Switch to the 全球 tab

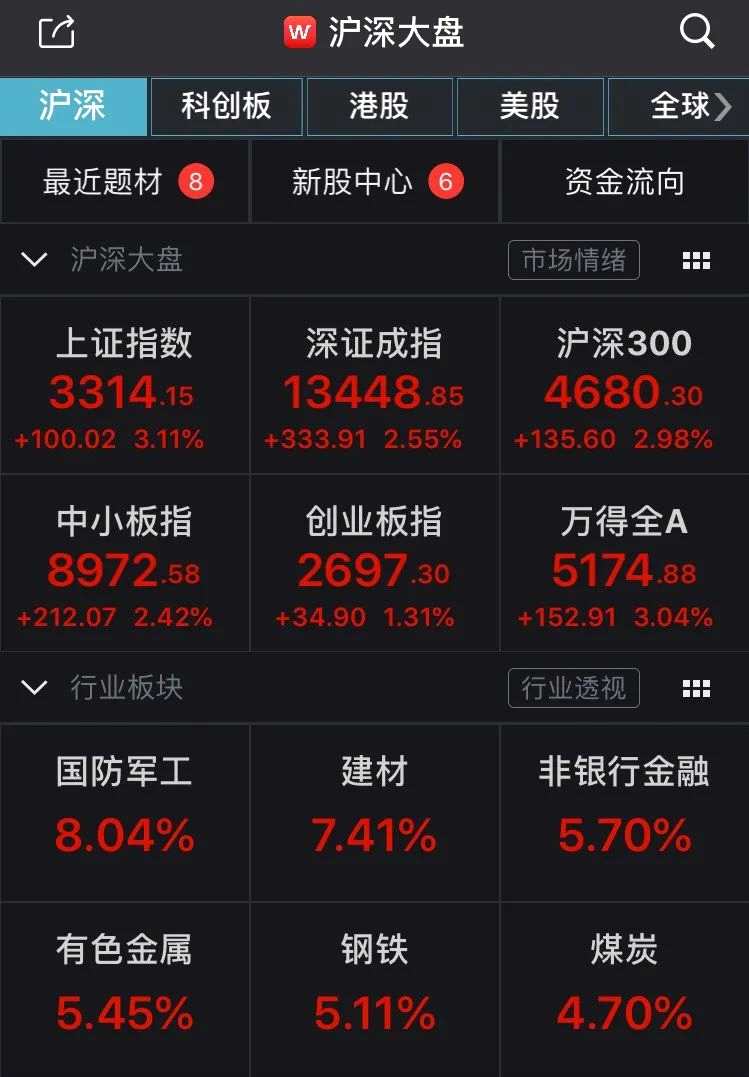pos(680,106)
